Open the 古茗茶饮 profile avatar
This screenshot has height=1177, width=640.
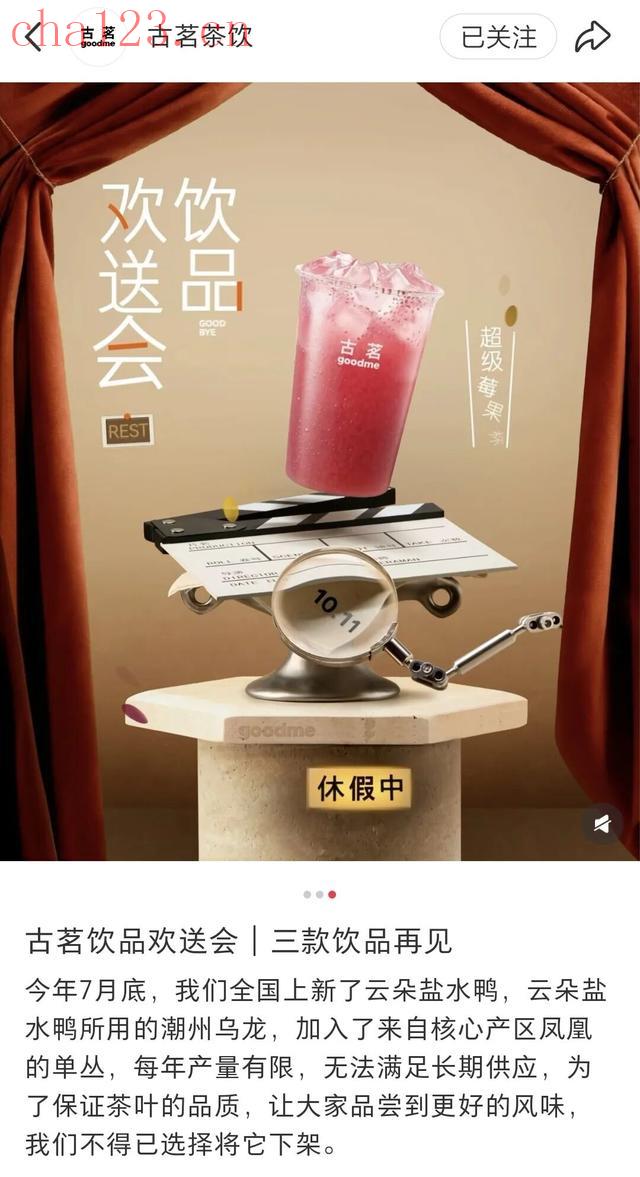point(98,37)
